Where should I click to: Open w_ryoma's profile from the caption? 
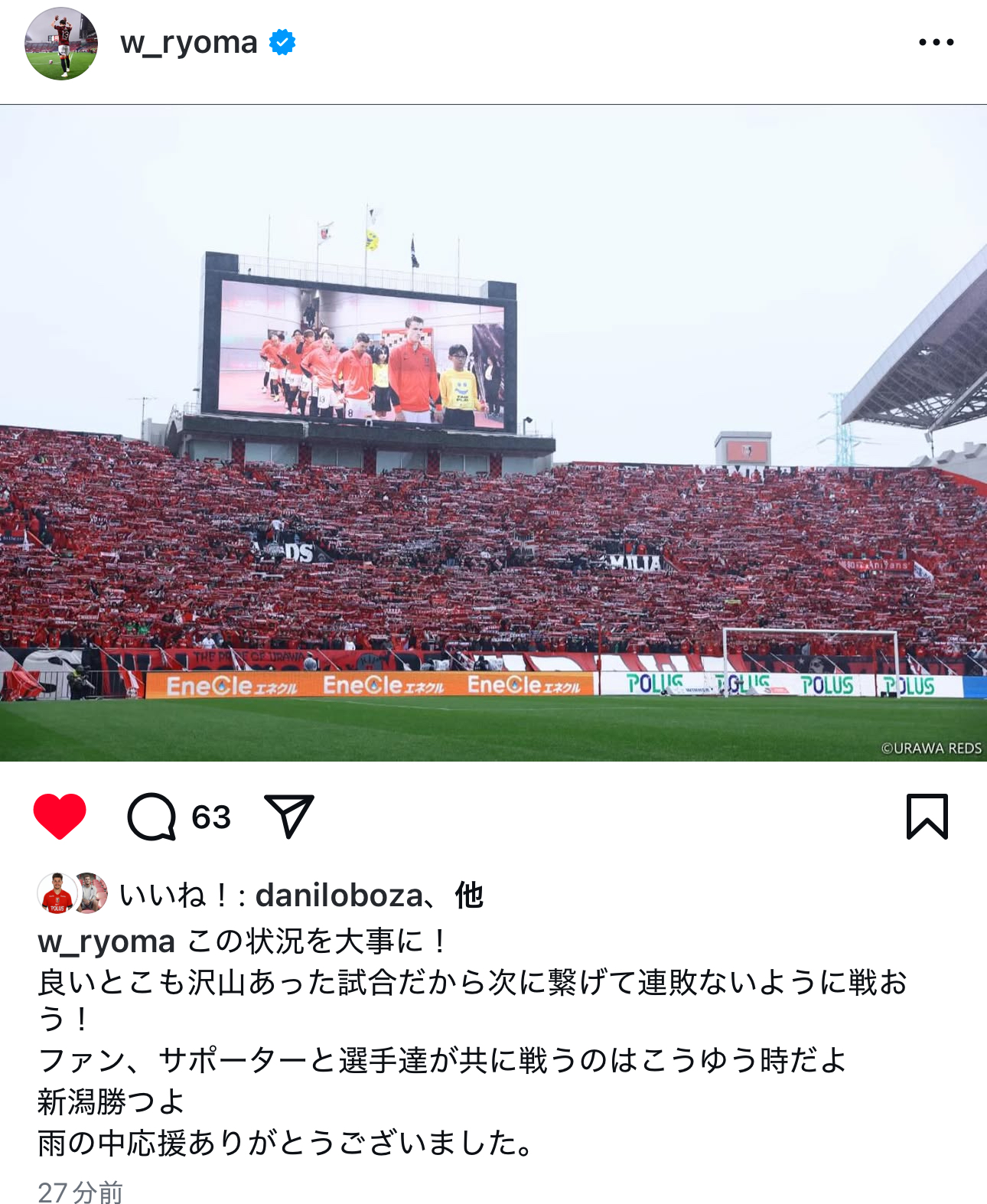pyautogui.click(x=106, y=941)
